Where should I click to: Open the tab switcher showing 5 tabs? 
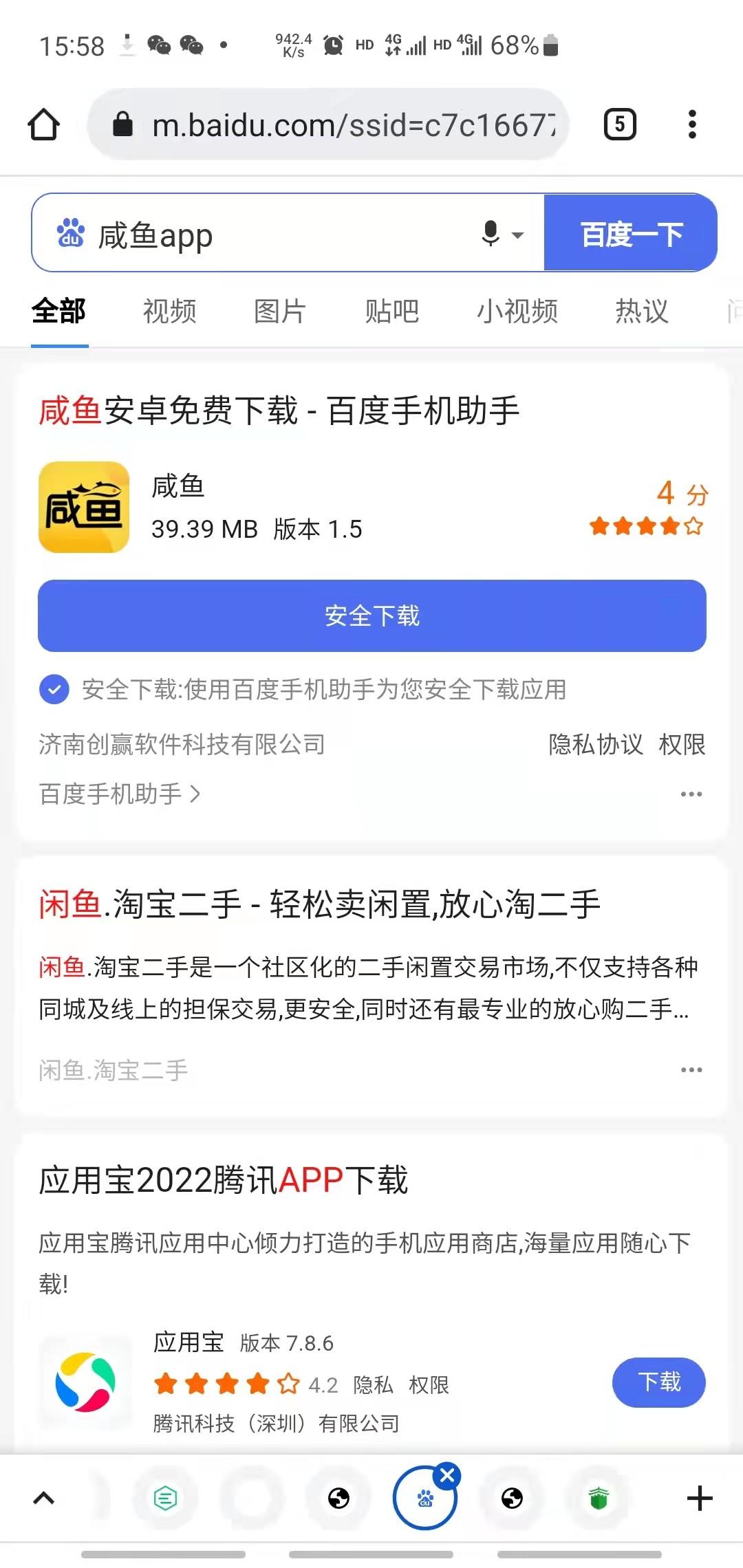(620, 124)
